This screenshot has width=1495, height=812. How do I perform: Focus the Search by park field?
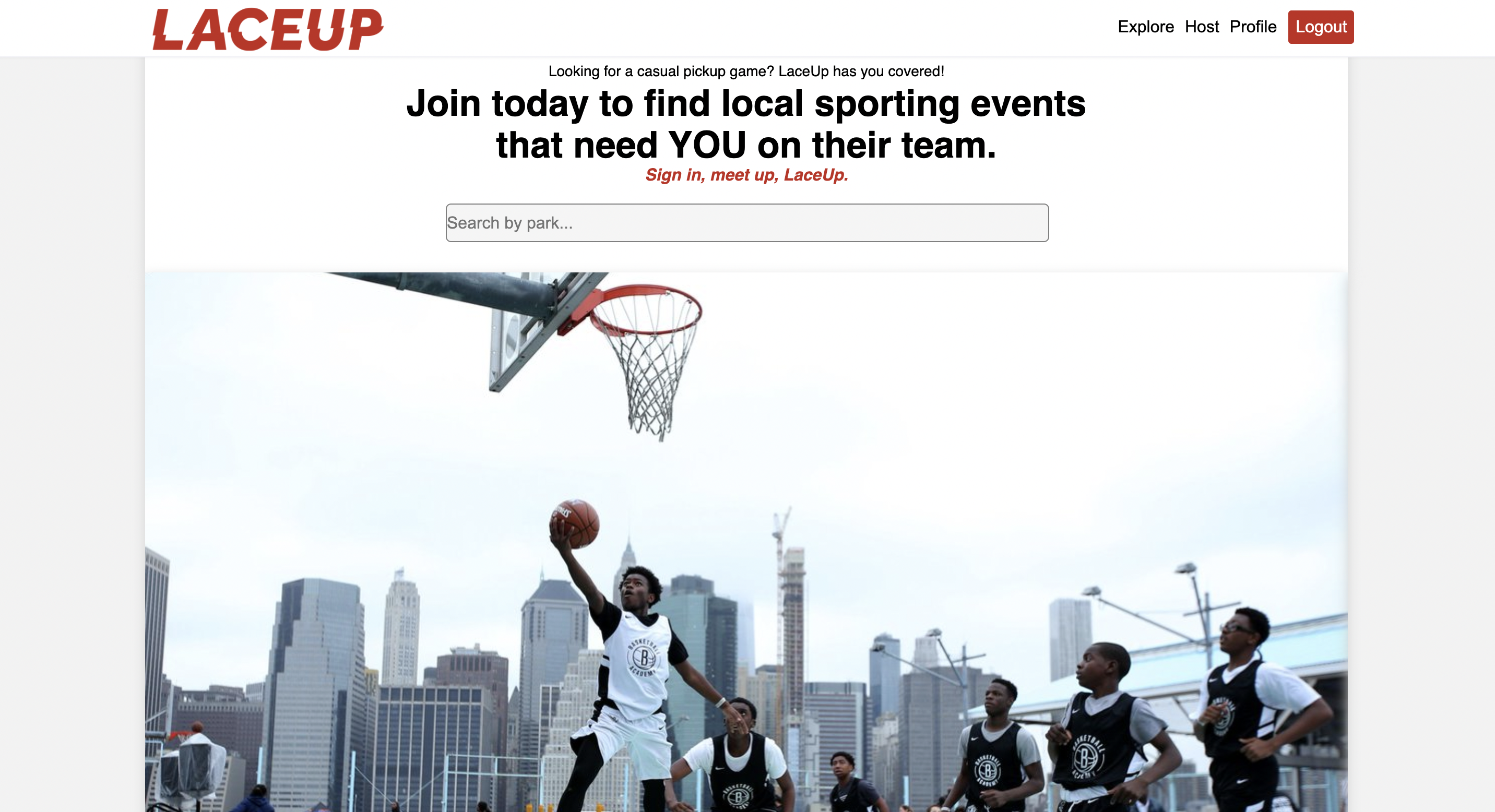[746, 223]
